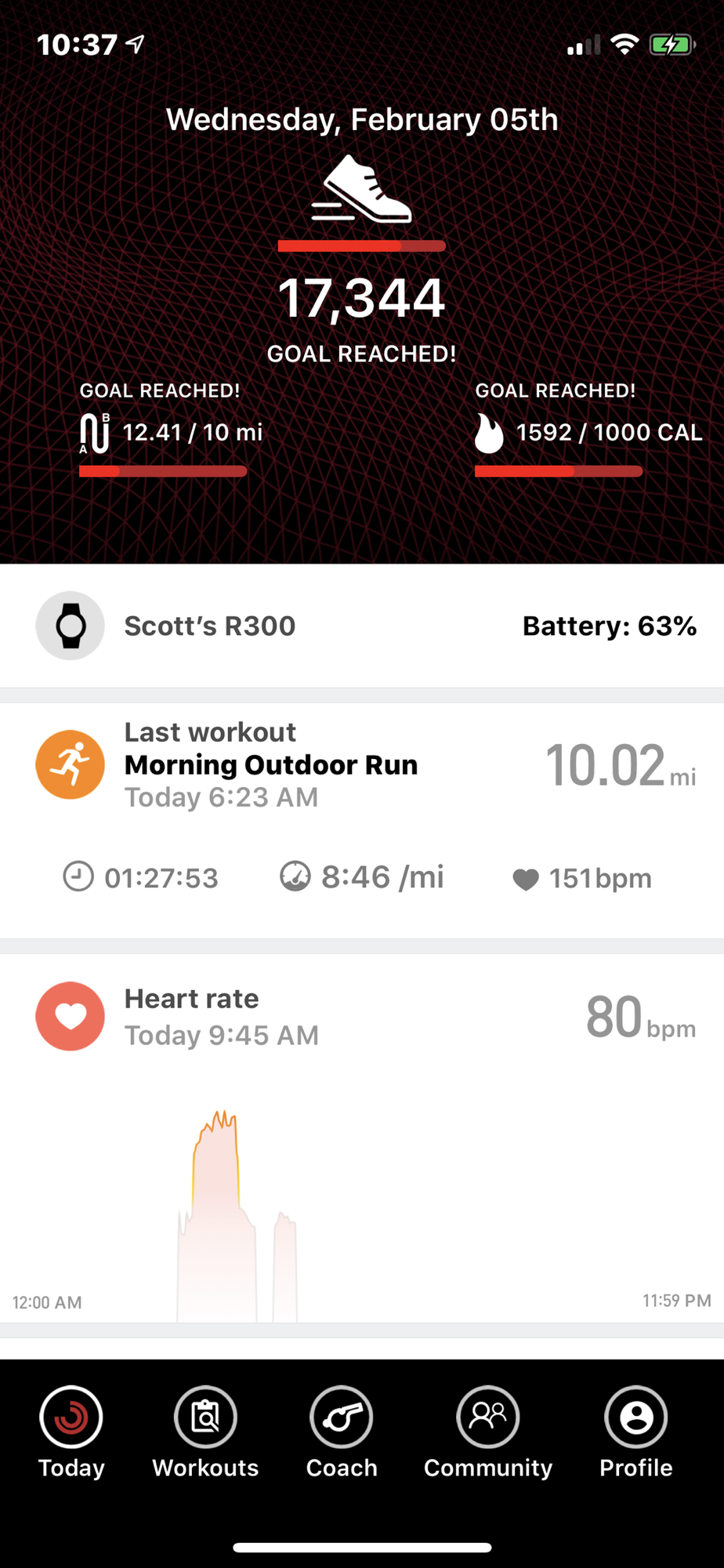Open the Coach tab
Image resolution: width=724 pixels, height=1568 pixels.
coord(342,1432)
